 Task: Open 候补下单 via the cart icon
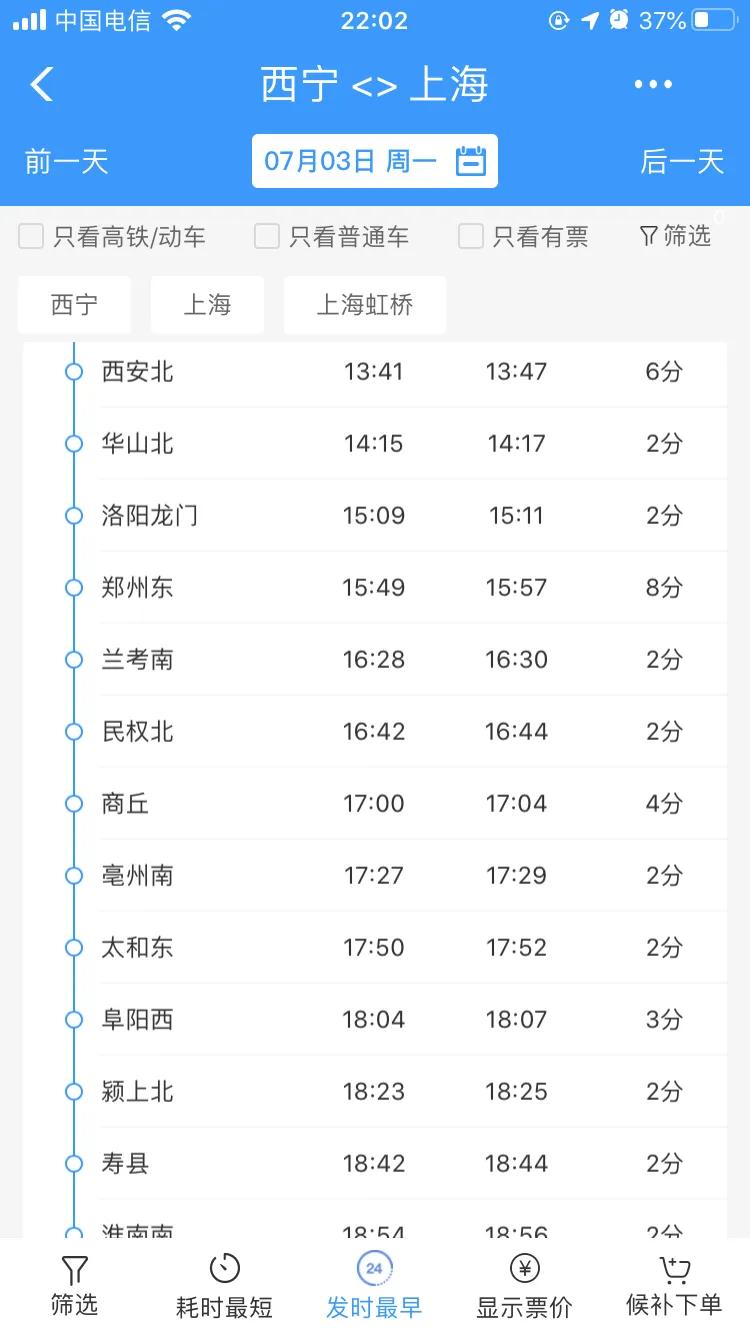(673, 1268)
